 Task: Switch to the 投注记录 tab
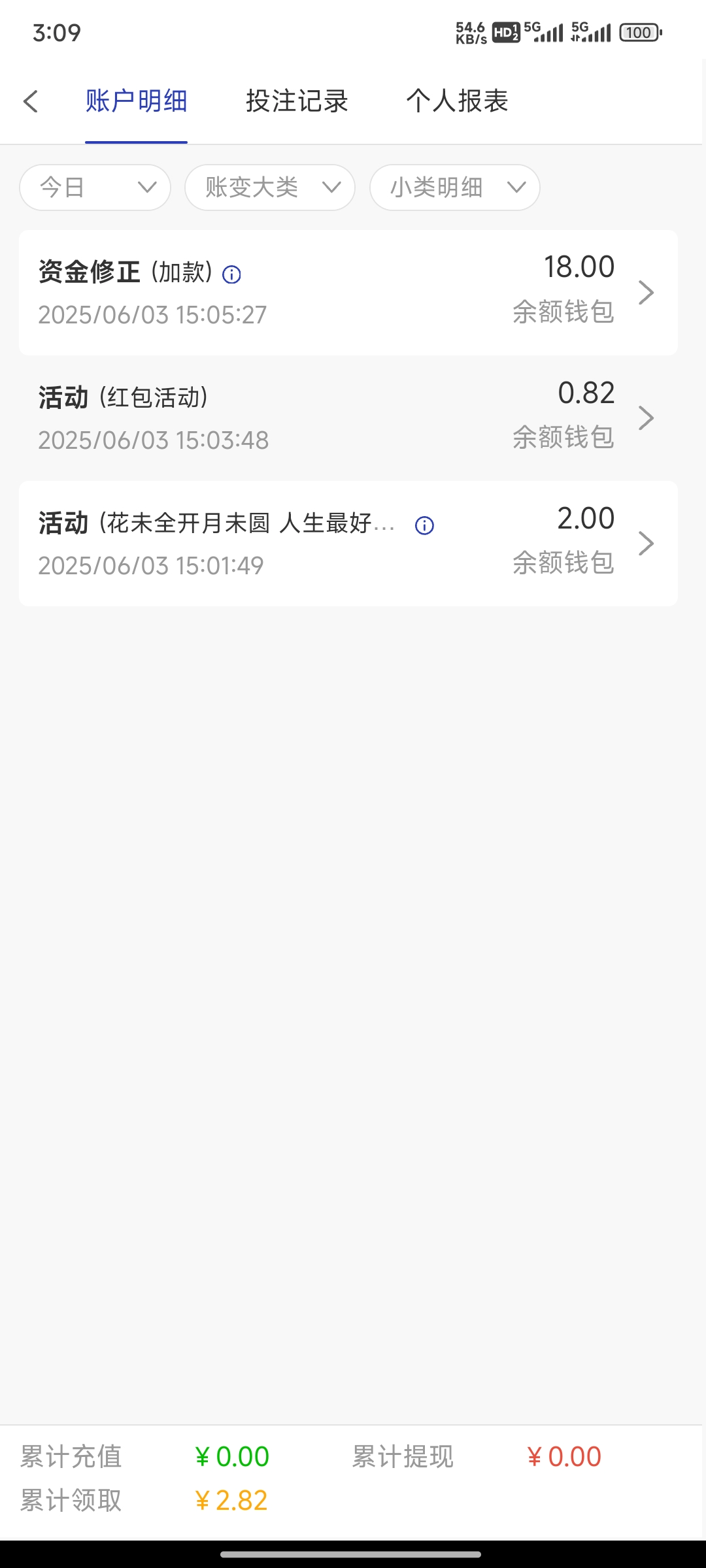coord(296,101)
